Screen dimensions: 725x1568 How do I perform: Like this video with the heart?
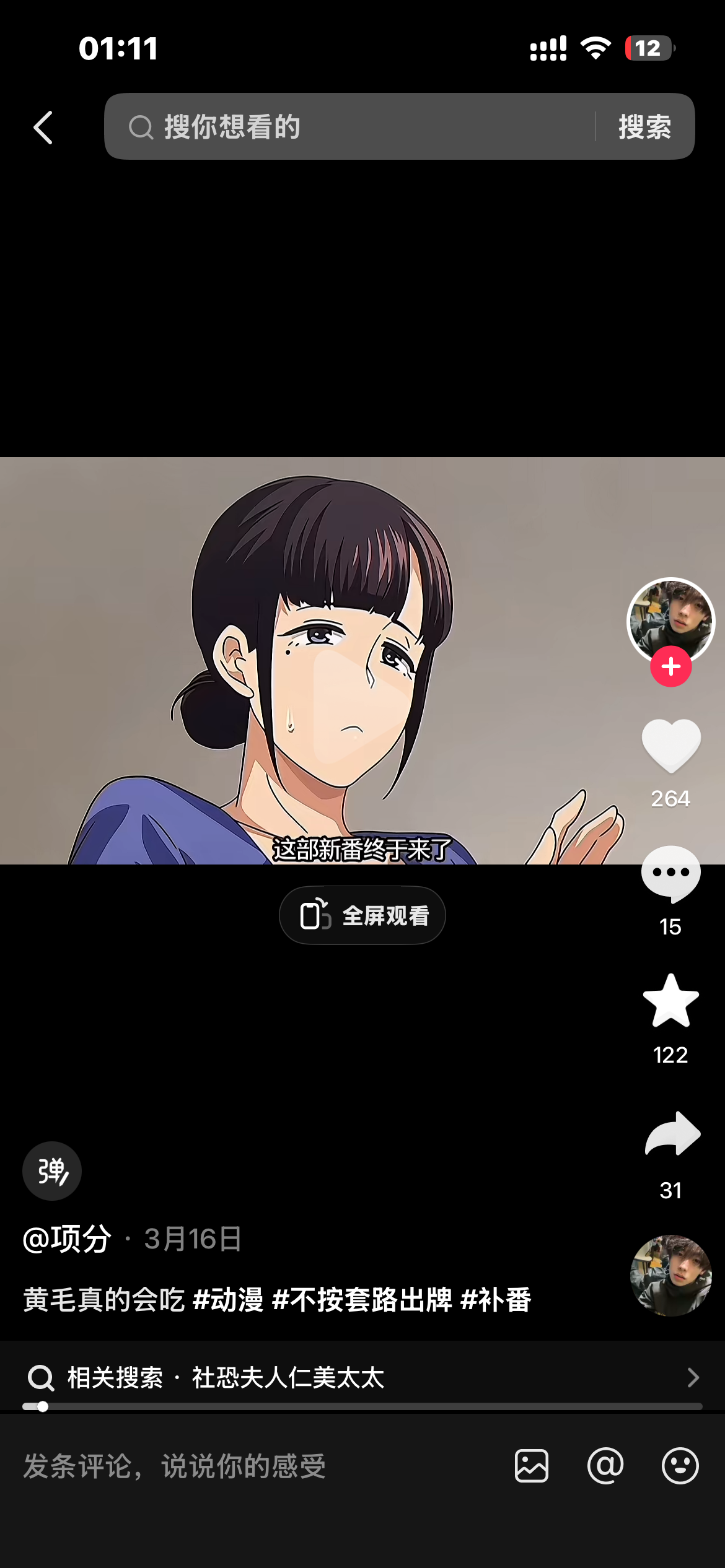(670, 745)
